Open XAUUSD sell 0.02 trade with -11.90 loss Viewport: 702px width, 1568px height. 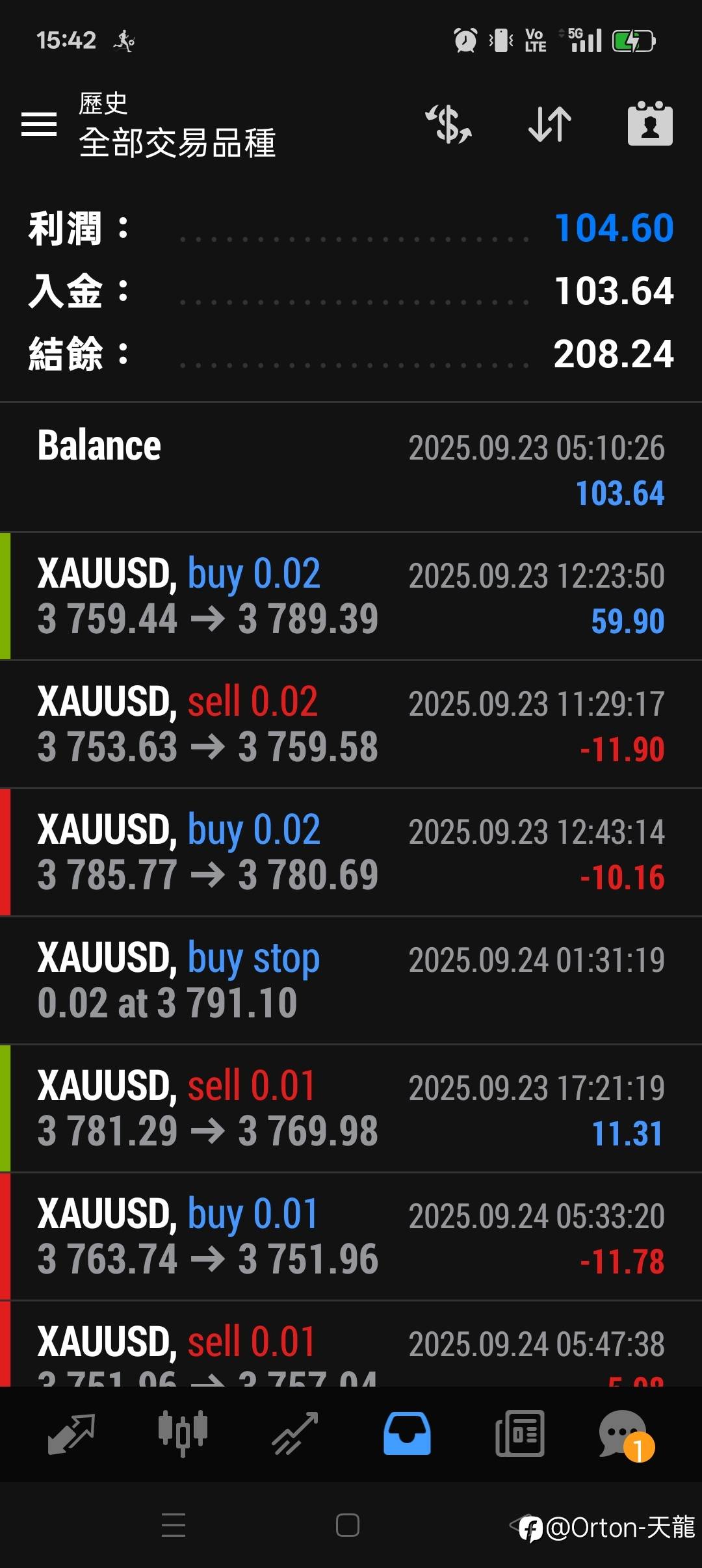coord(351,724)
